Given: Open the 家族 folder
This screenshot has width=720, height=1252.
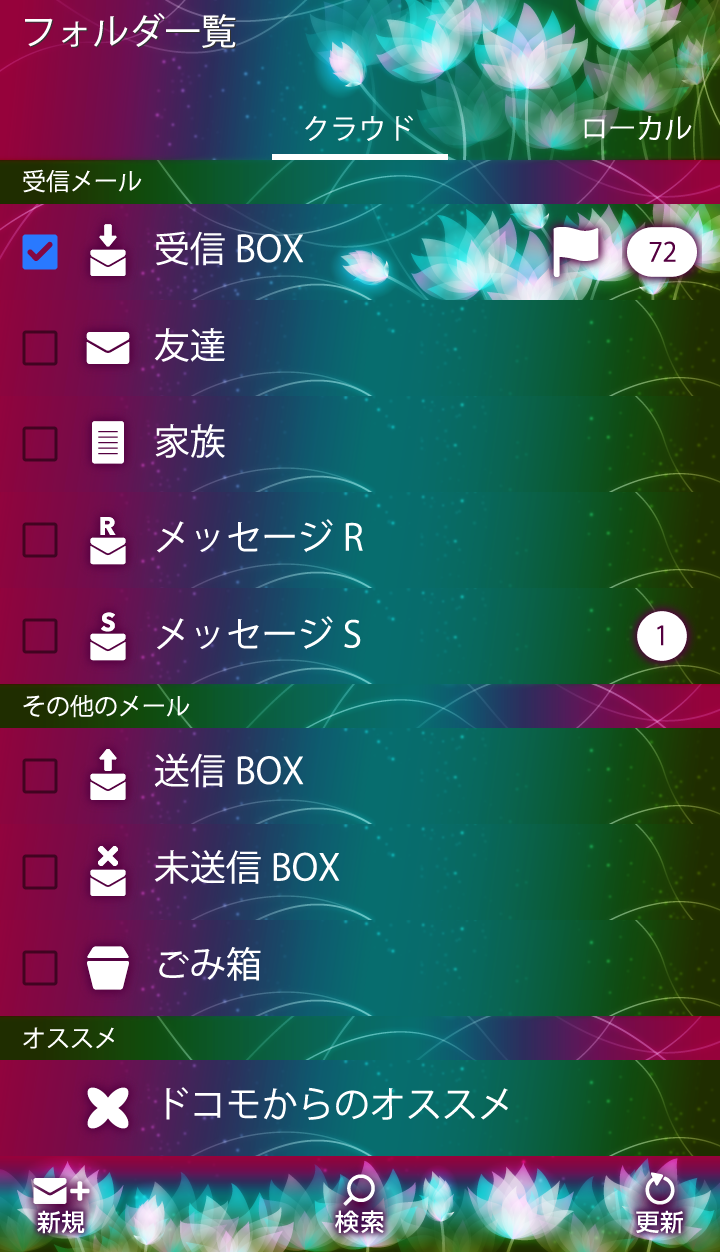Looking at the screenshot, I should (x=190, y=443).
